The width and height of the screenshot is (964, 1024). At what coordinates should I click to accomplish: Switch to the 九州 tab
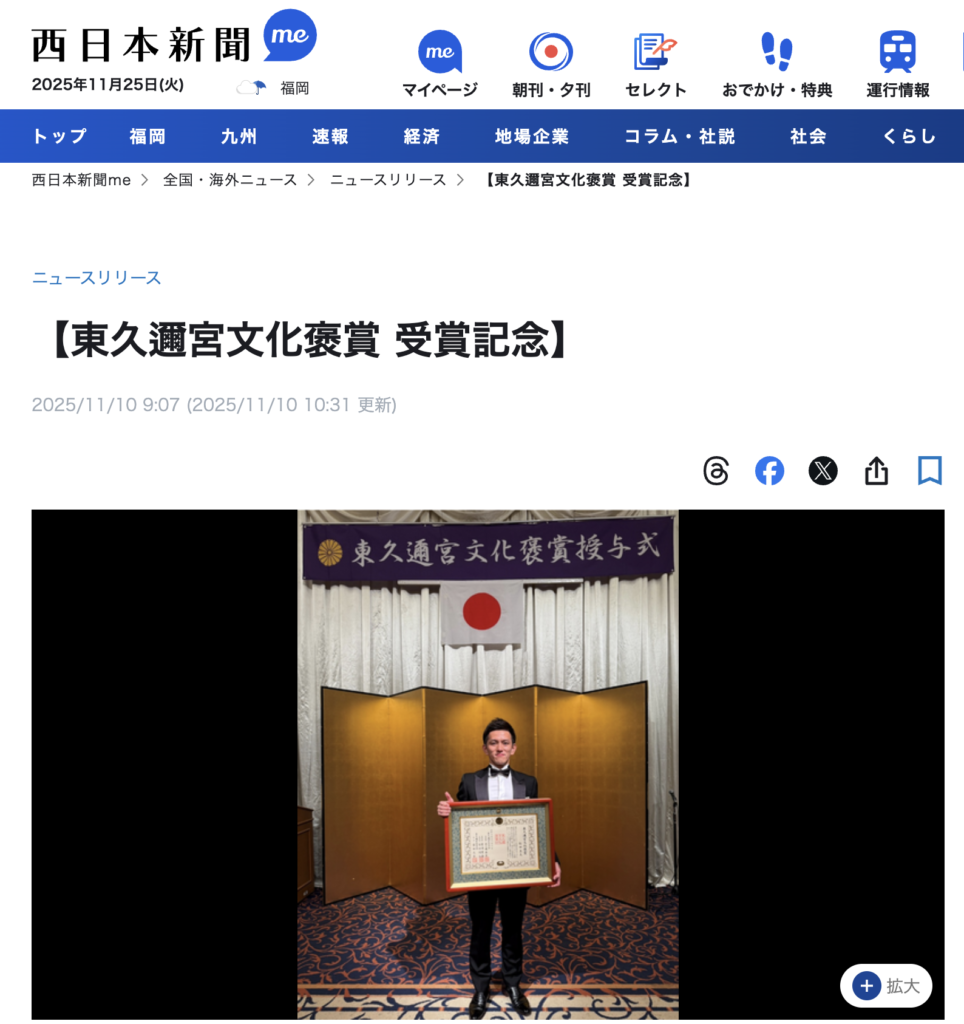coord(239,137)
